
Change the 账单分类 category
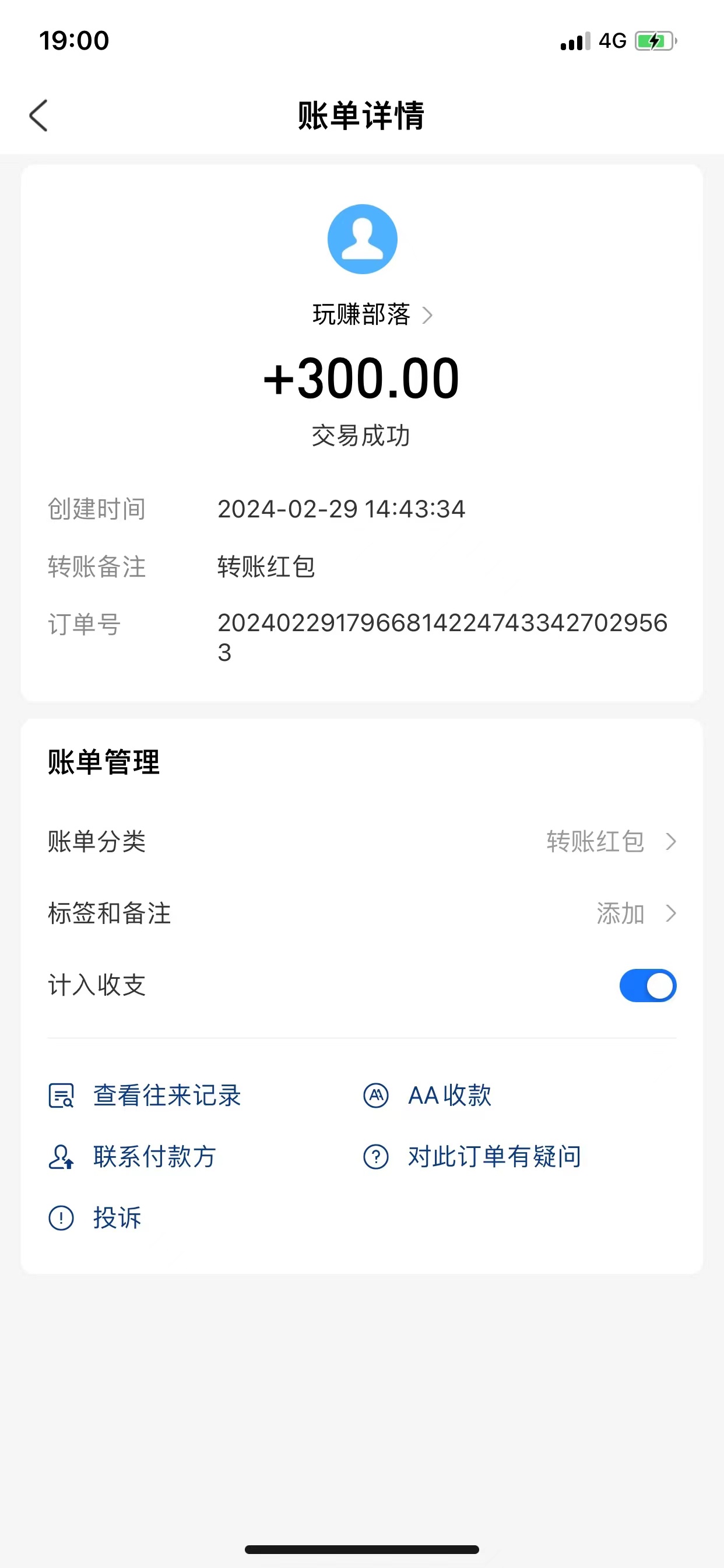[362, 841]
